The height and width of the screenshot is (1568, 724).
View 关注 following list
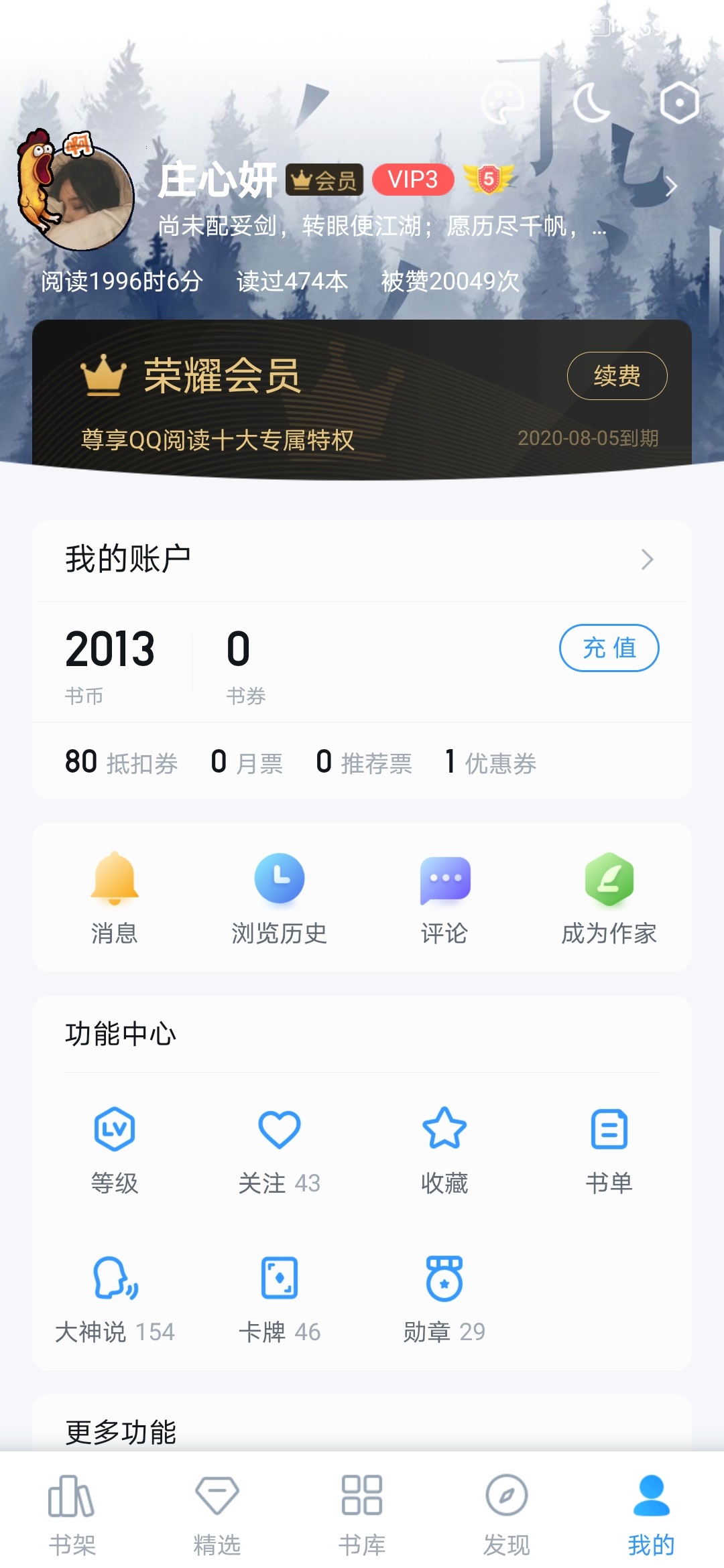tap(280, 1149)
